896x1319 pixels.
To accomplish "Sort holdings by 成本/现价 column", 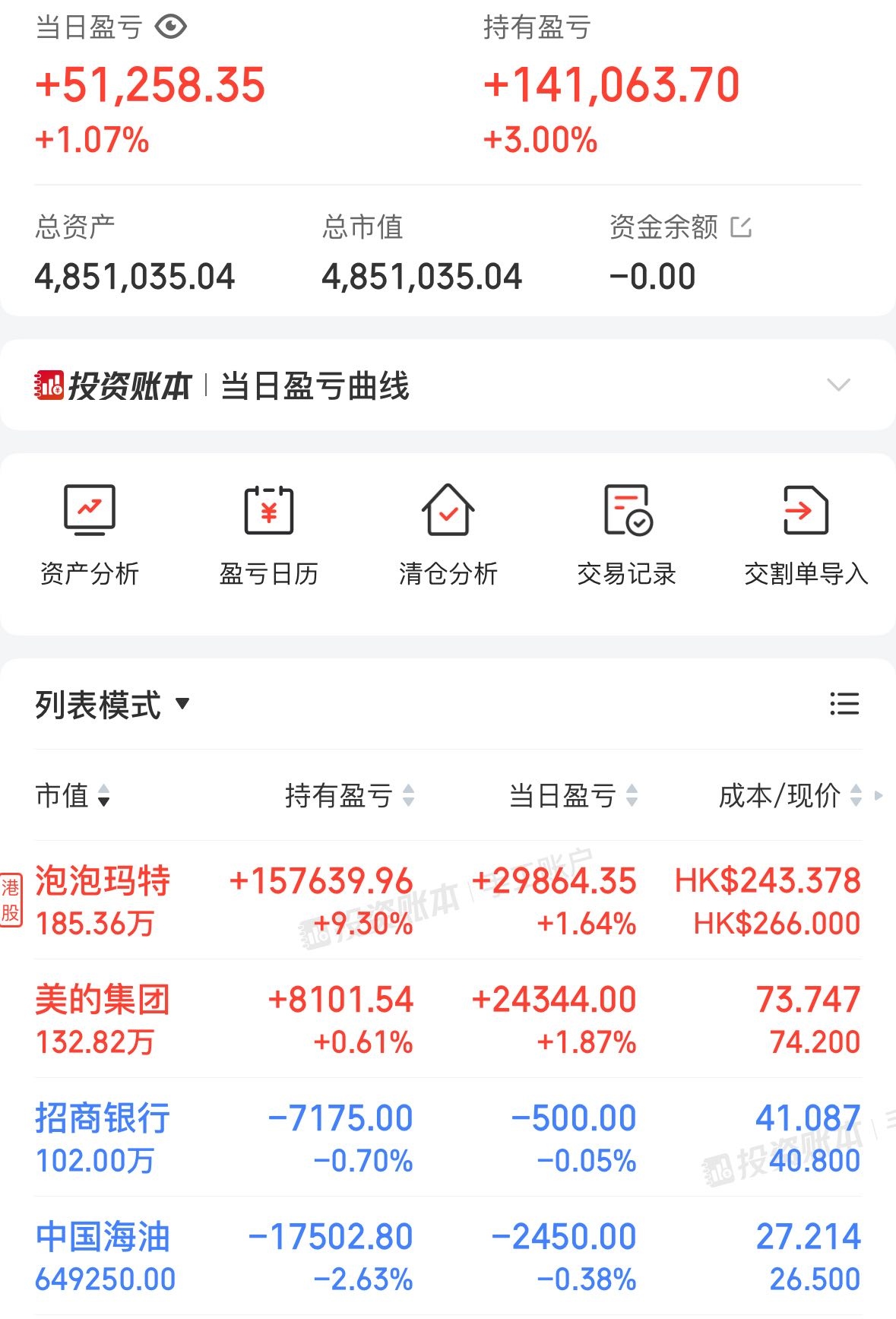I will click(x=790, y=796).
